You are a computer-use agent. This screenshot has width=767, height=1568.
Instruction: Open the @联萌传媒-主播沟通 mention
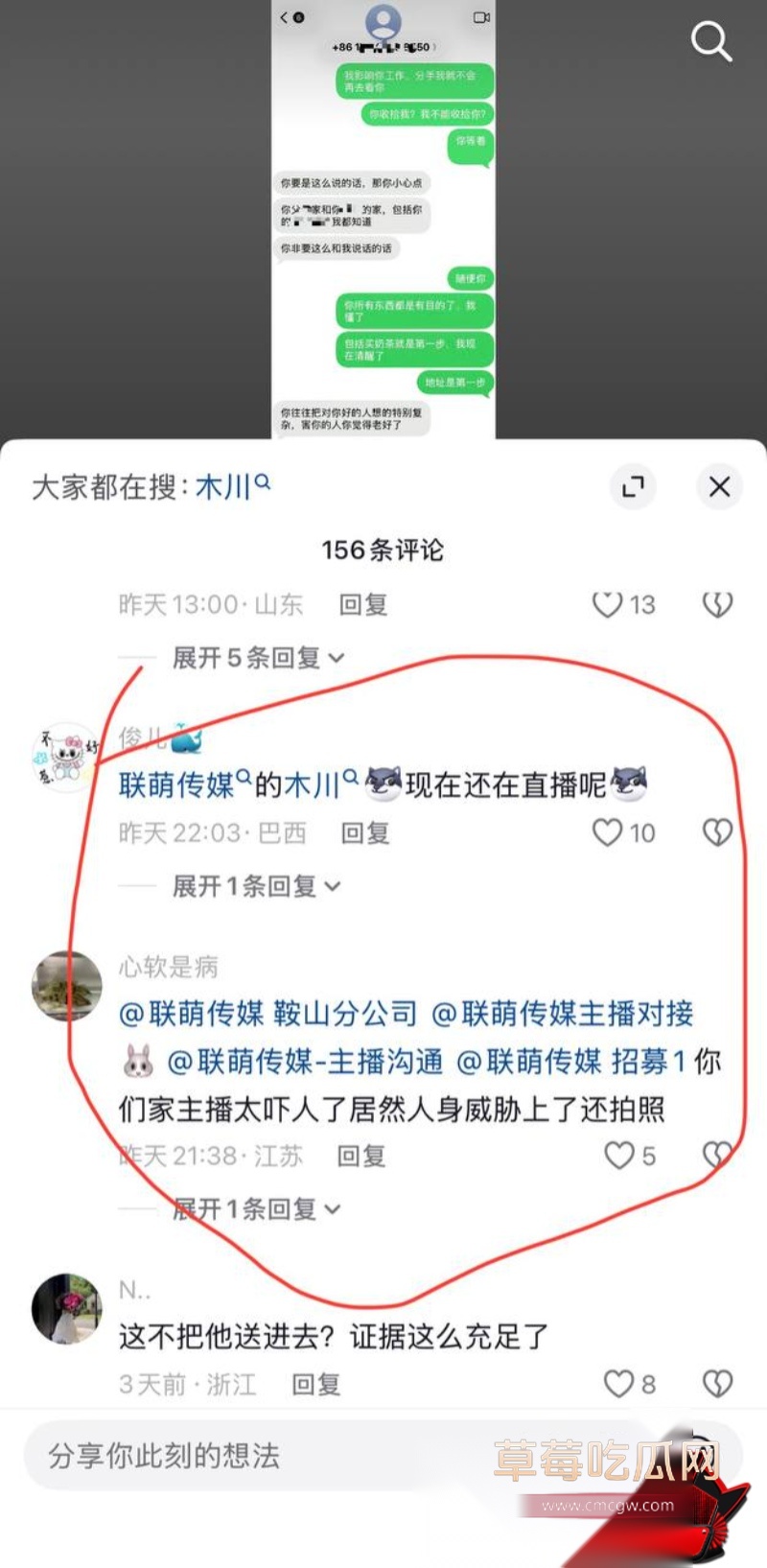point(305,1062)
